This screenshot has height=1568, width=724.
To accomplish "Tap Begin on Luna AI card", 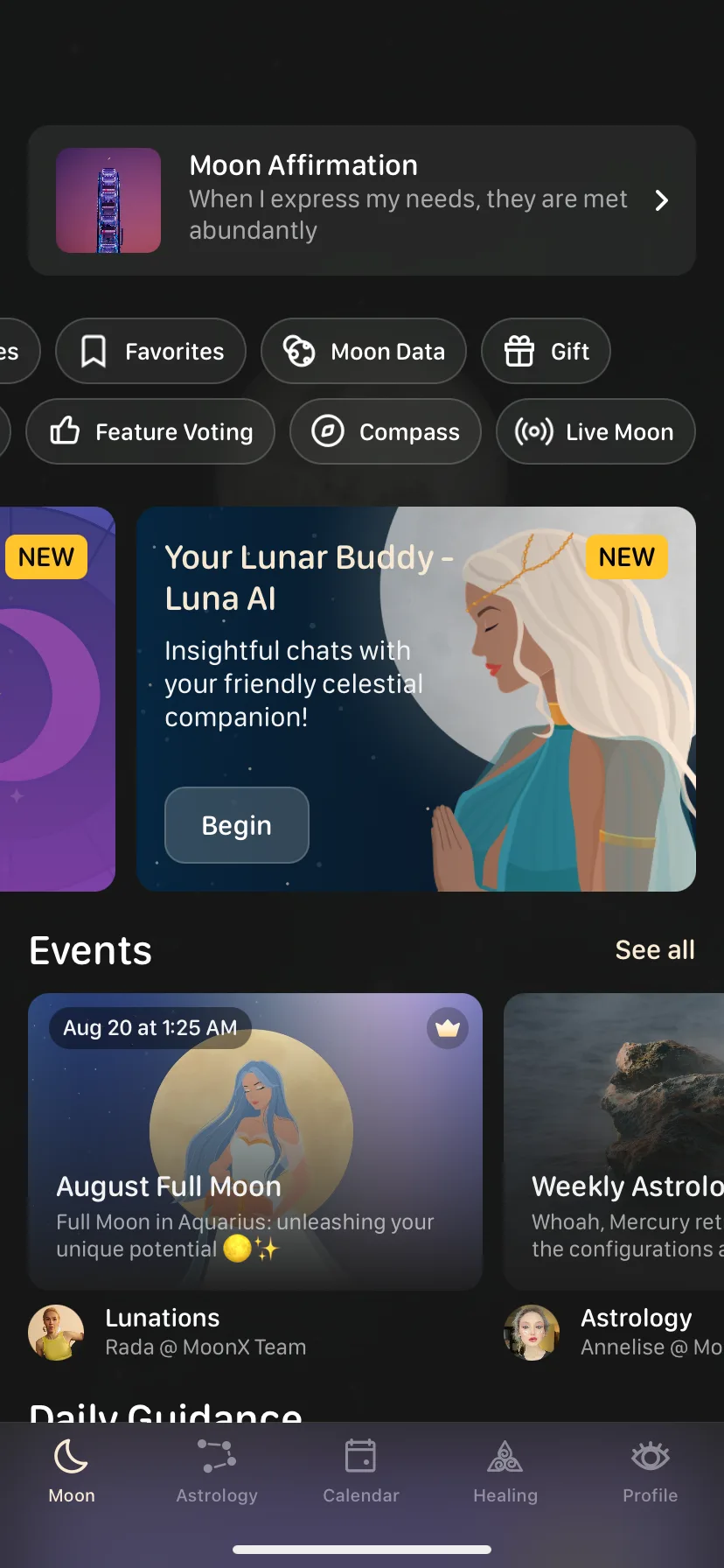I will (x=237, y=825).
